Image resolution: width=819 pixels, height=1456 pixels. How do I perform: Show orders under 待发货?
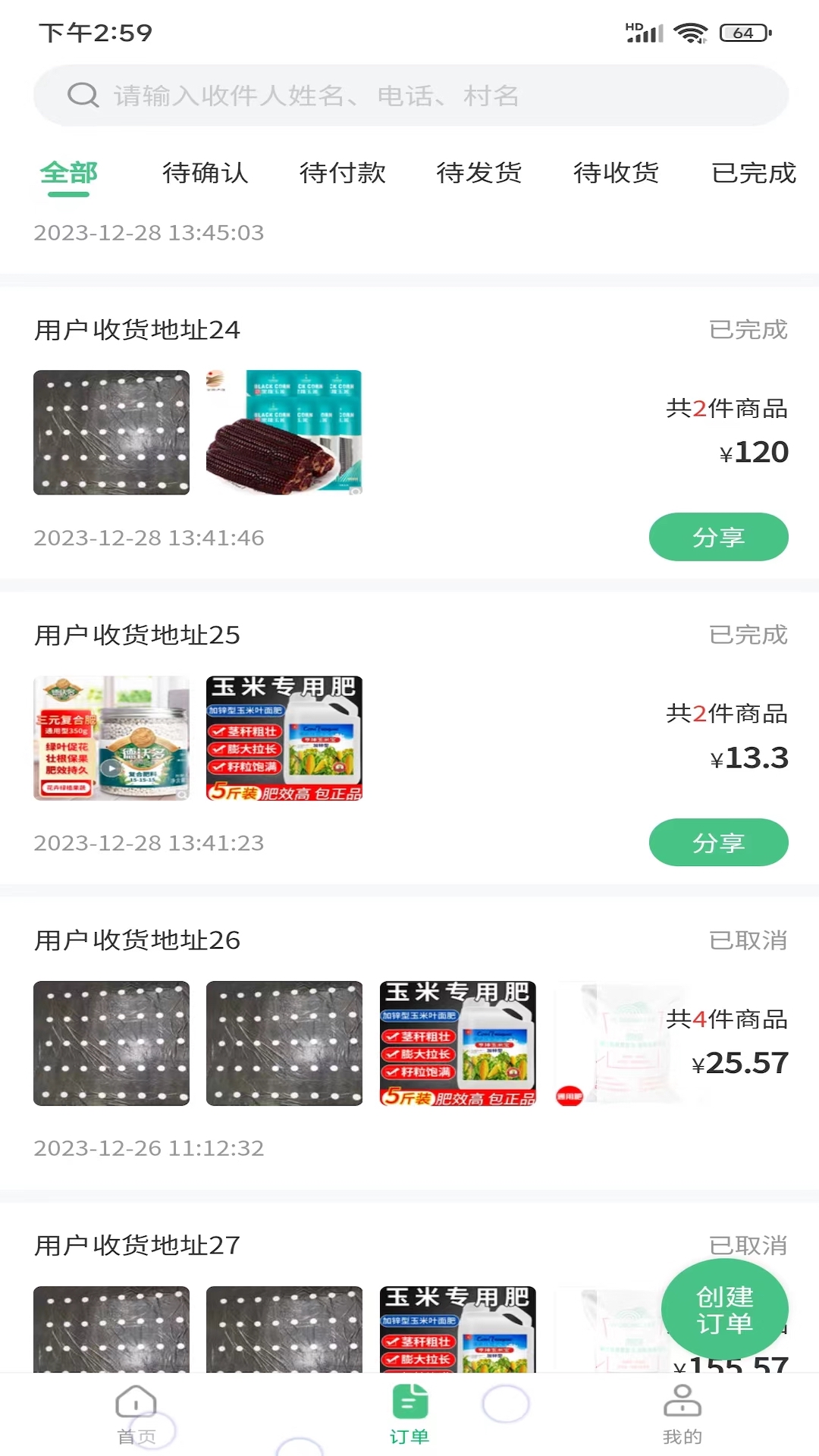(x=479, y=173)
